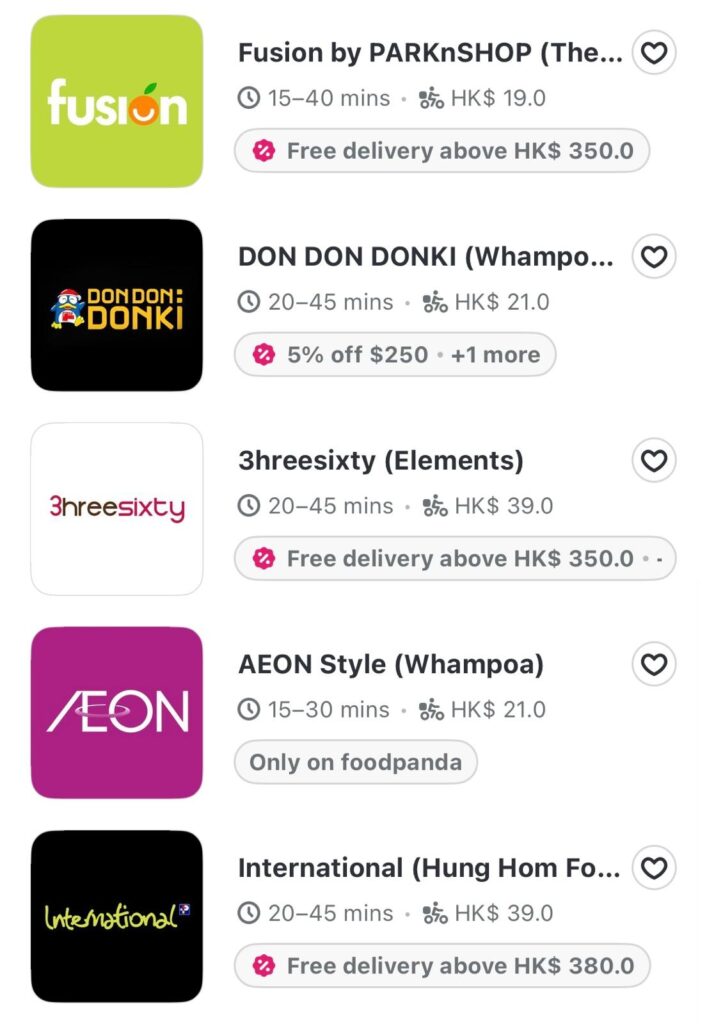
Task: Save 3hreesixty (Elements) to favorites
Action: (654, 461)
